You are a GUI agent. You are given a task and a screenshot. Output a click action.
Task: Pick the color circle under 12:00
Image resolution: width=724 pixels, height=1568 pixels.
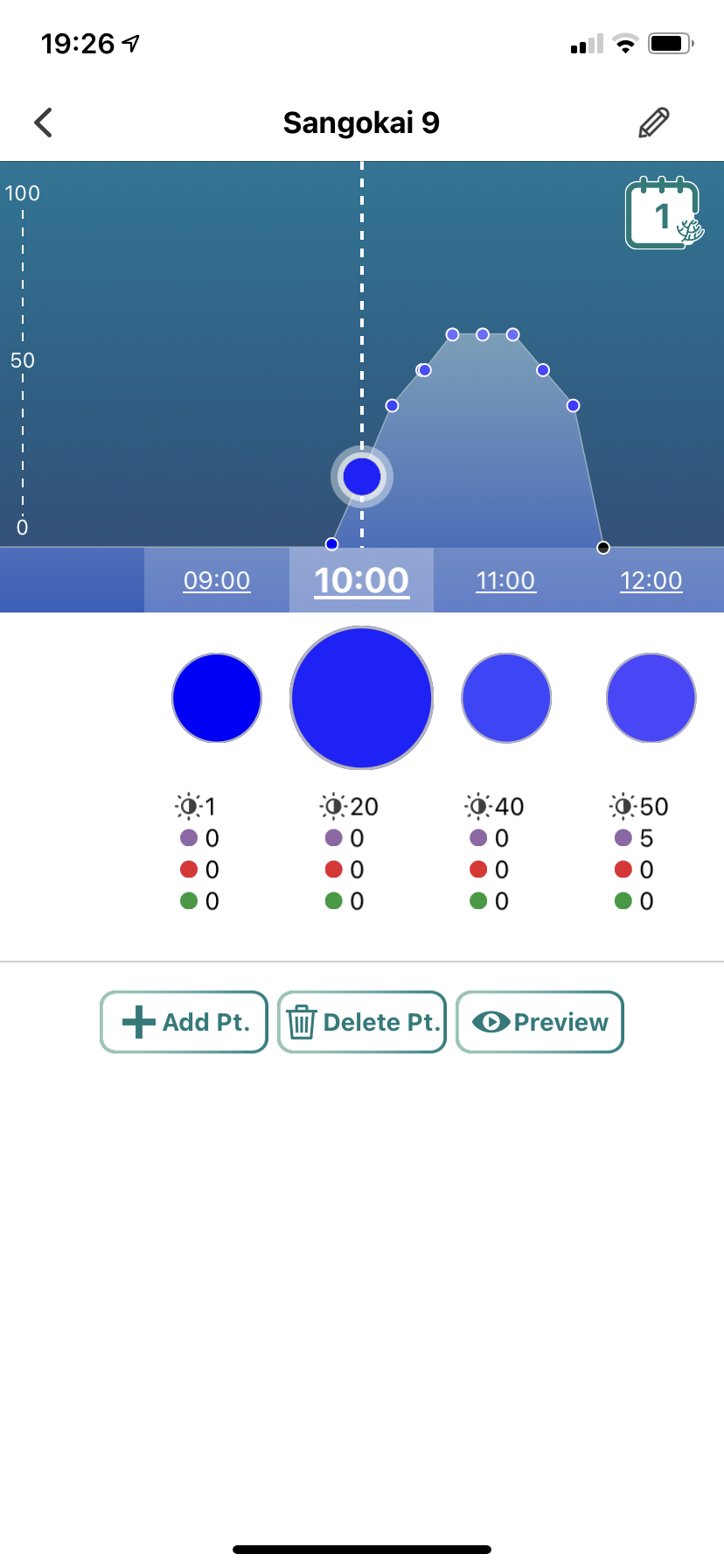[x=651, y=697]
